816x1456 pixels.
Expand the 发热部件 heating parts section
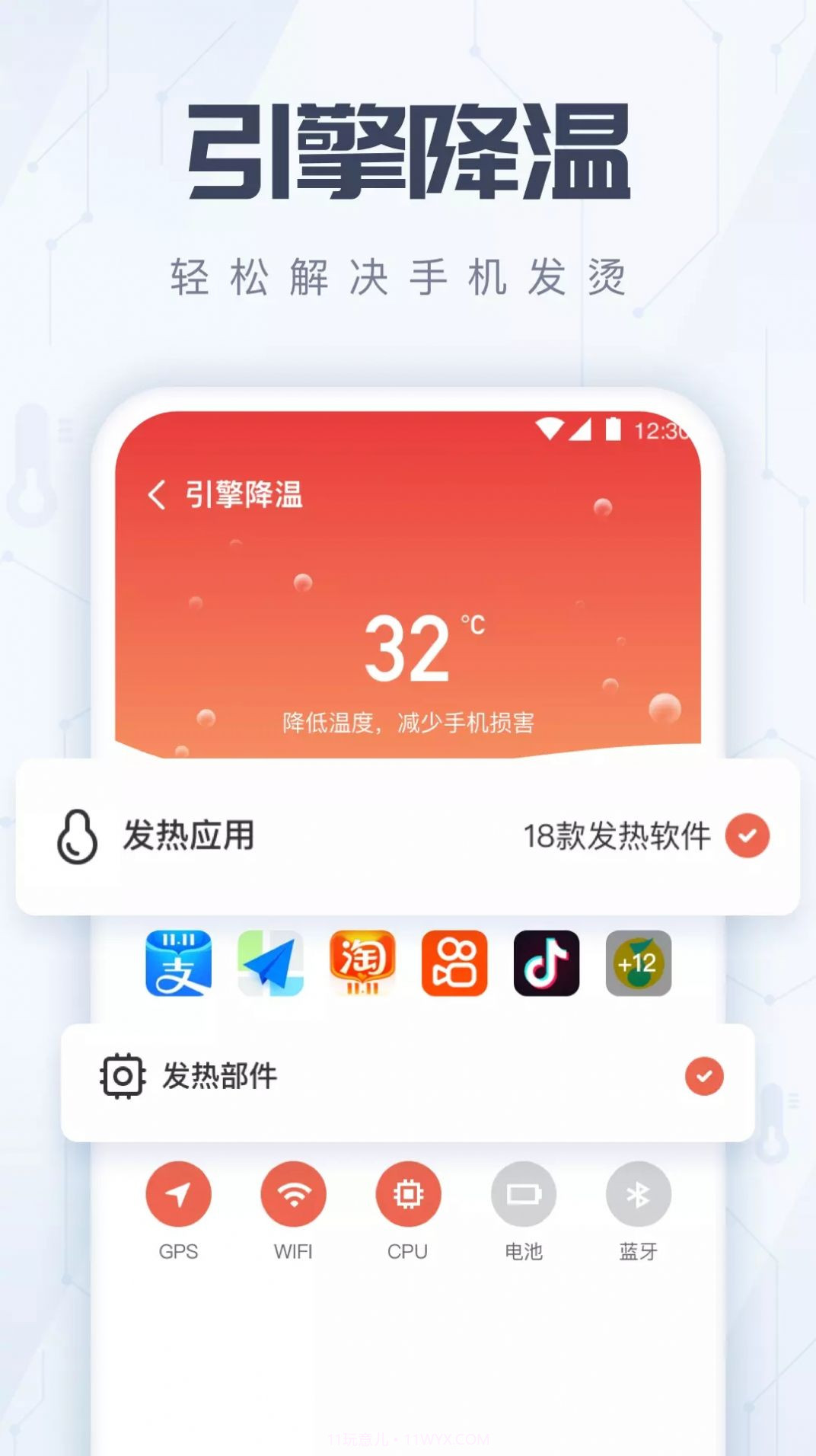pos(219,1076)
